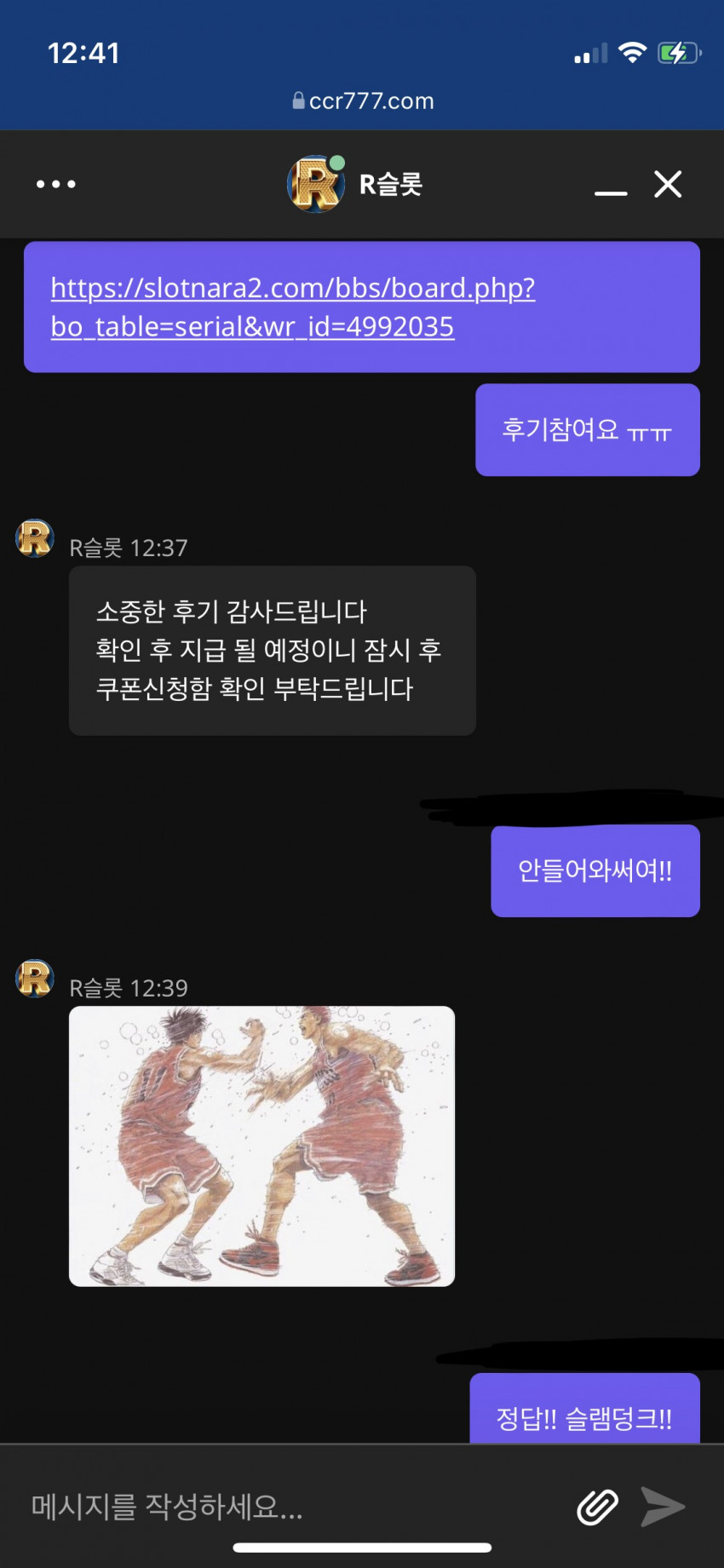Send the message with the arrow icon
Screen dimensions: 724x1568
pyautogui.click(x=663, y=1507)
